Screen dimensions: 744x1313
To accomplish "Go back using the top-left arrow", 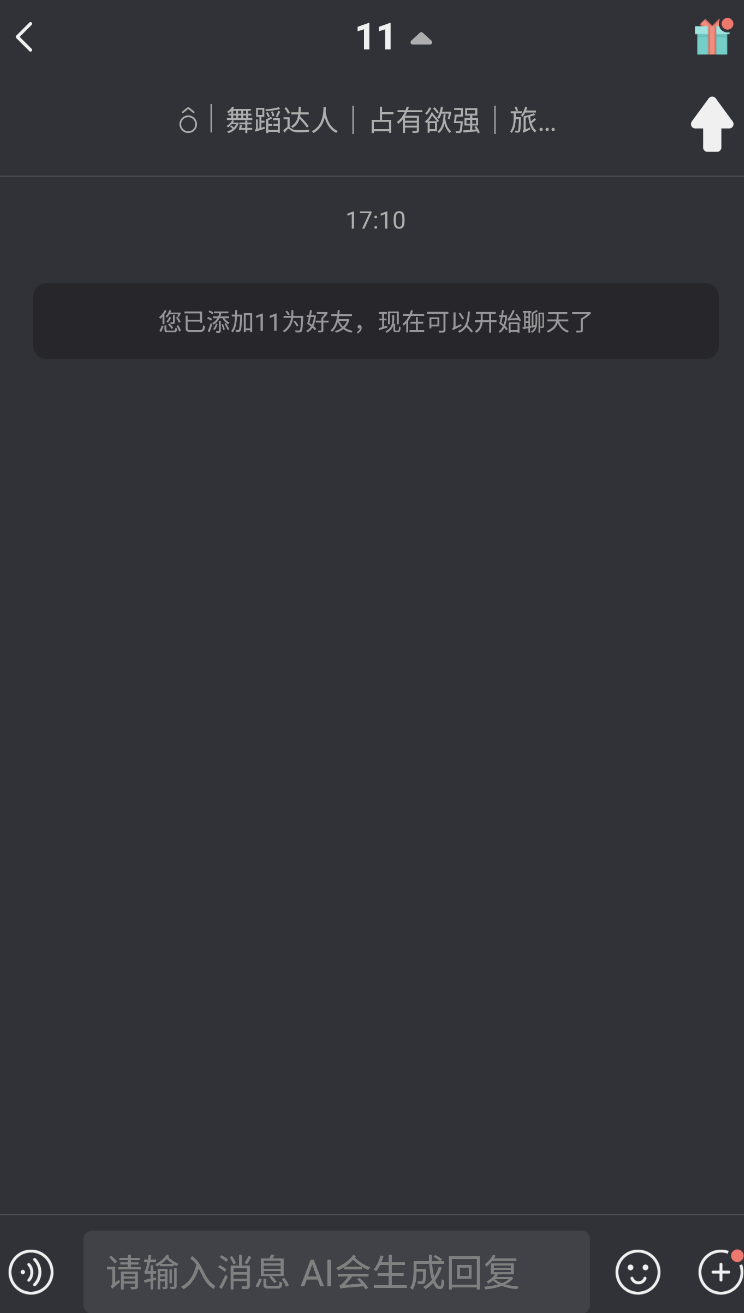I will point(25,38).
